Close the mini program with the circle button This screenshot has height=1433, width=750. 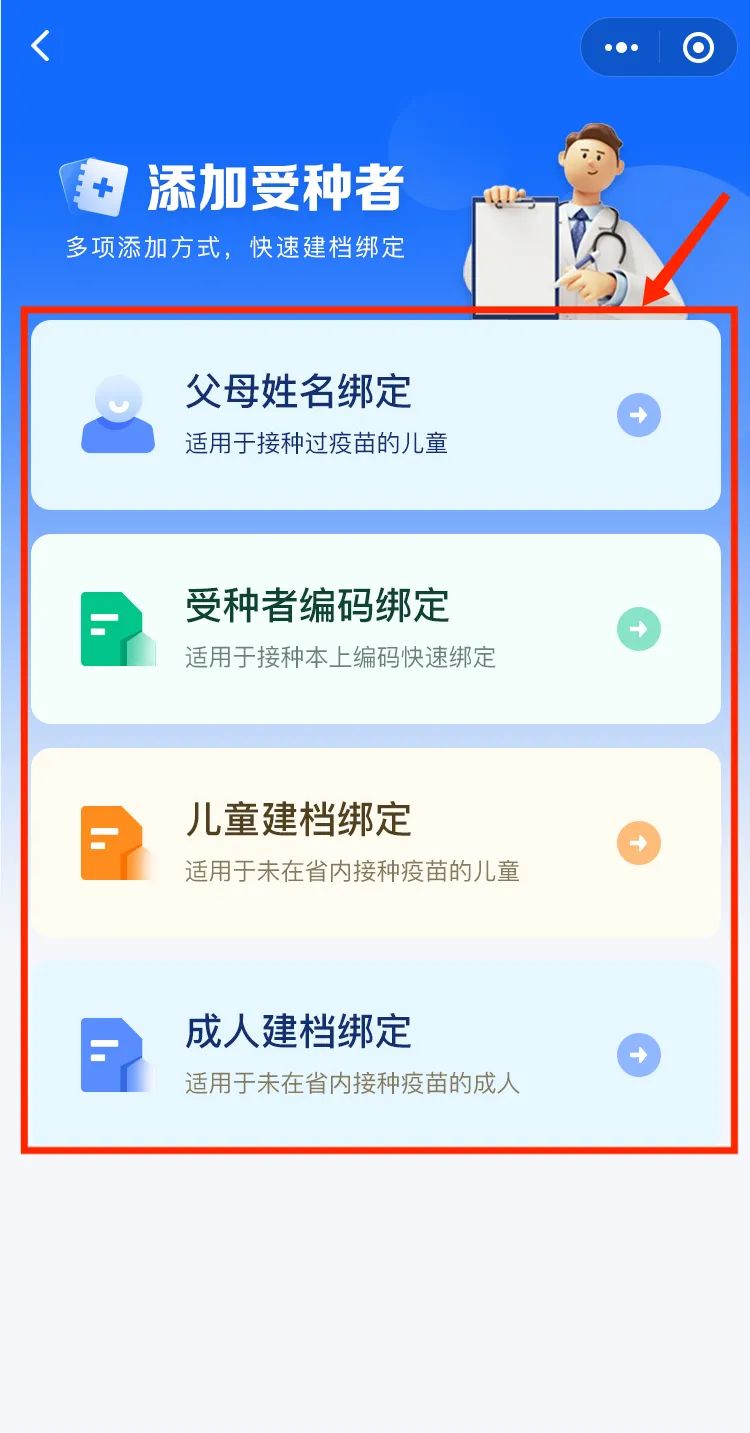[x=698, y=47]
